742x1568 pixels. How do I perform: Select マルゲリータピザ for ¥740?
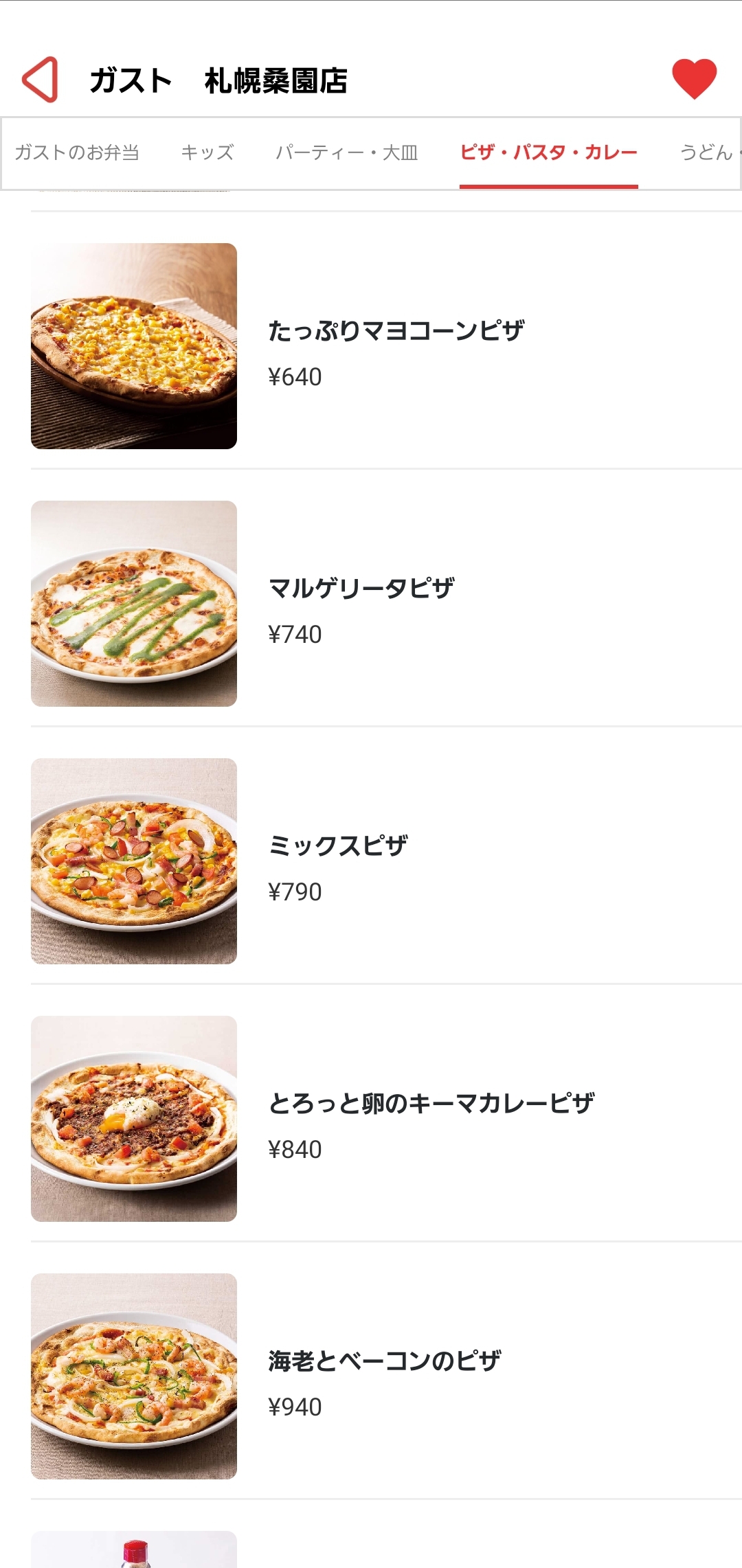coord(361,589)
